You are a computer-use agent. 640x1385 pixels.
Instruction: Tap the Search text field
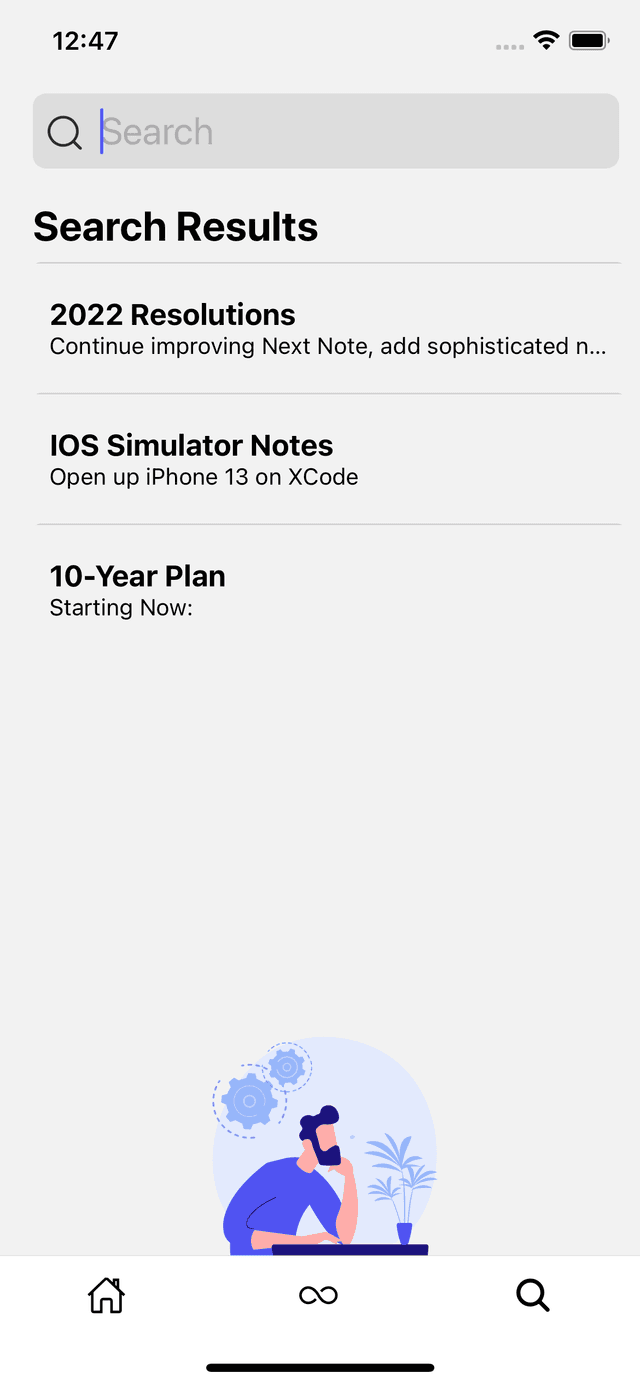(x=340, y=132)
